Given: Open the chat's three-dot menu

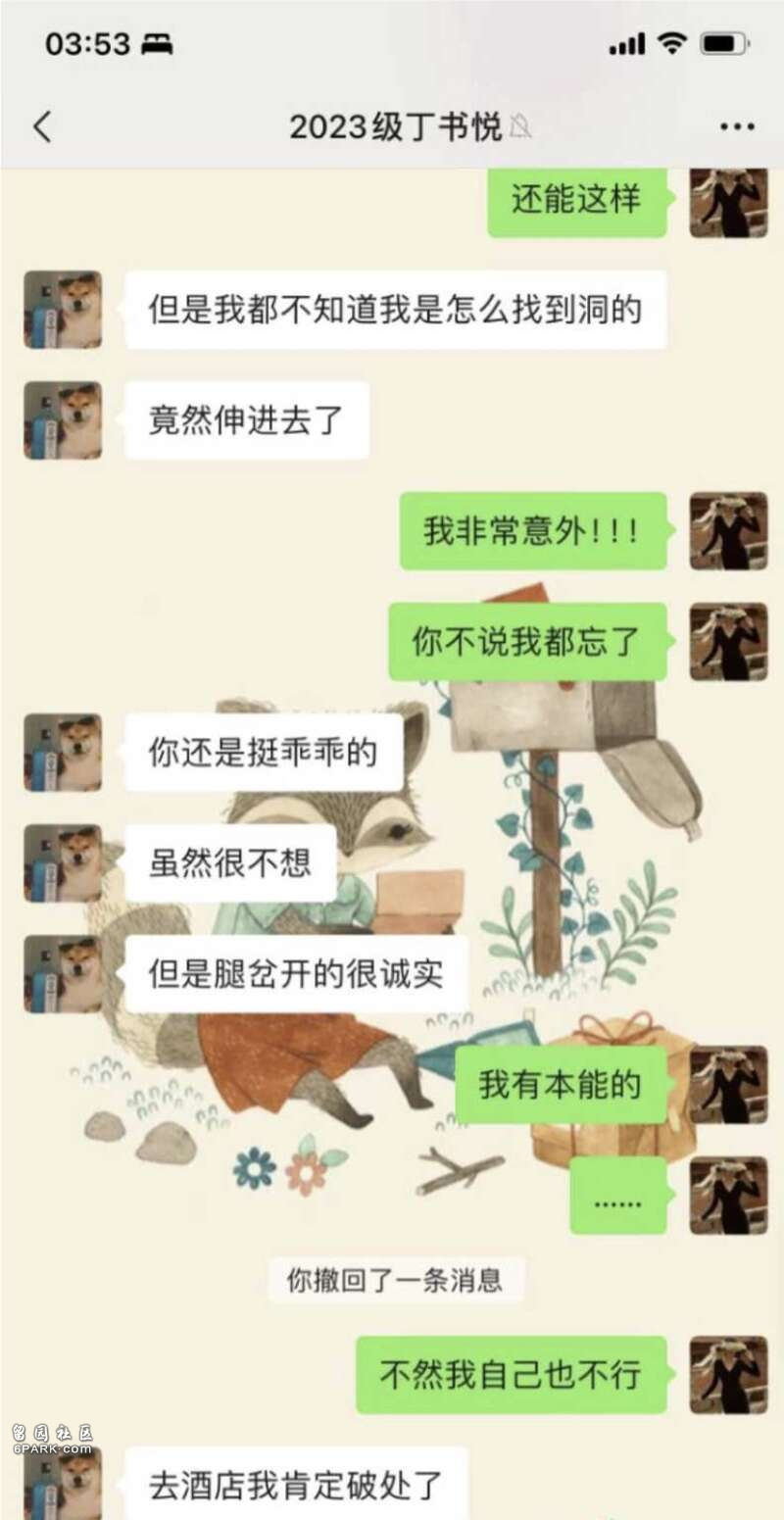Looking at the screenshot, I should point(736,126).
